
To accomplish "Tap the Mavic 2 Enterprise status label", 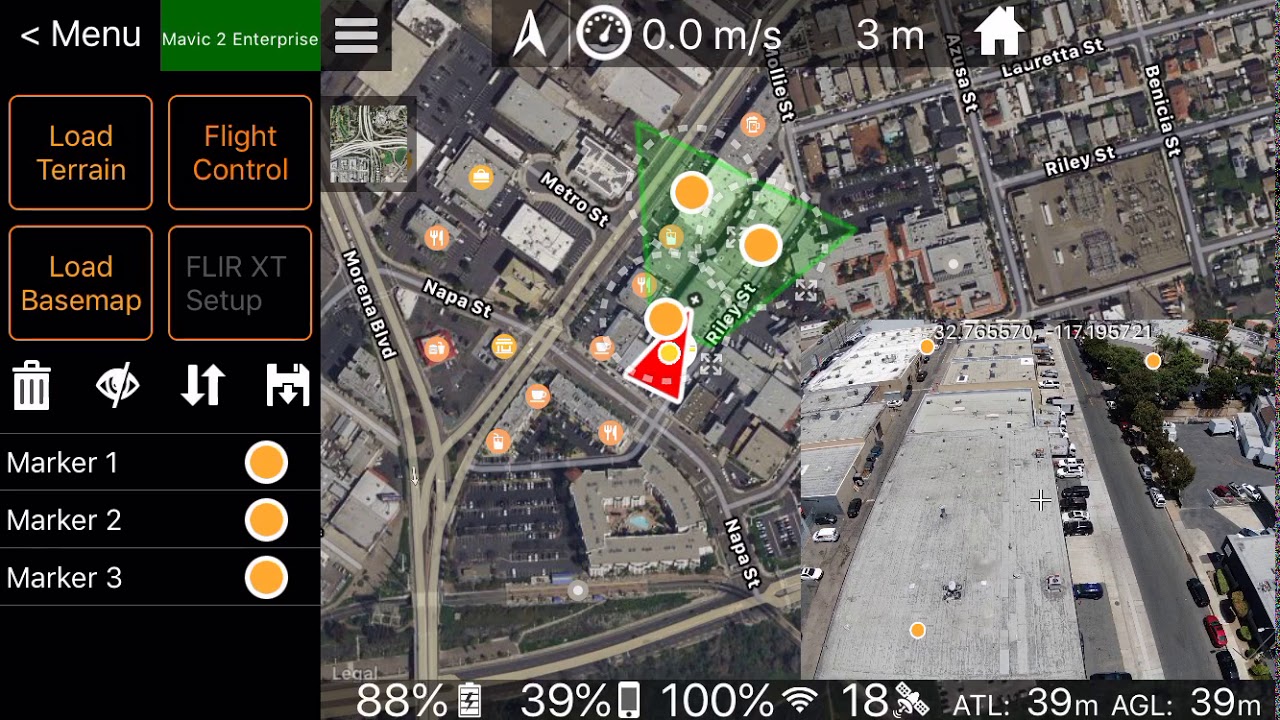I will click(240, 38).
